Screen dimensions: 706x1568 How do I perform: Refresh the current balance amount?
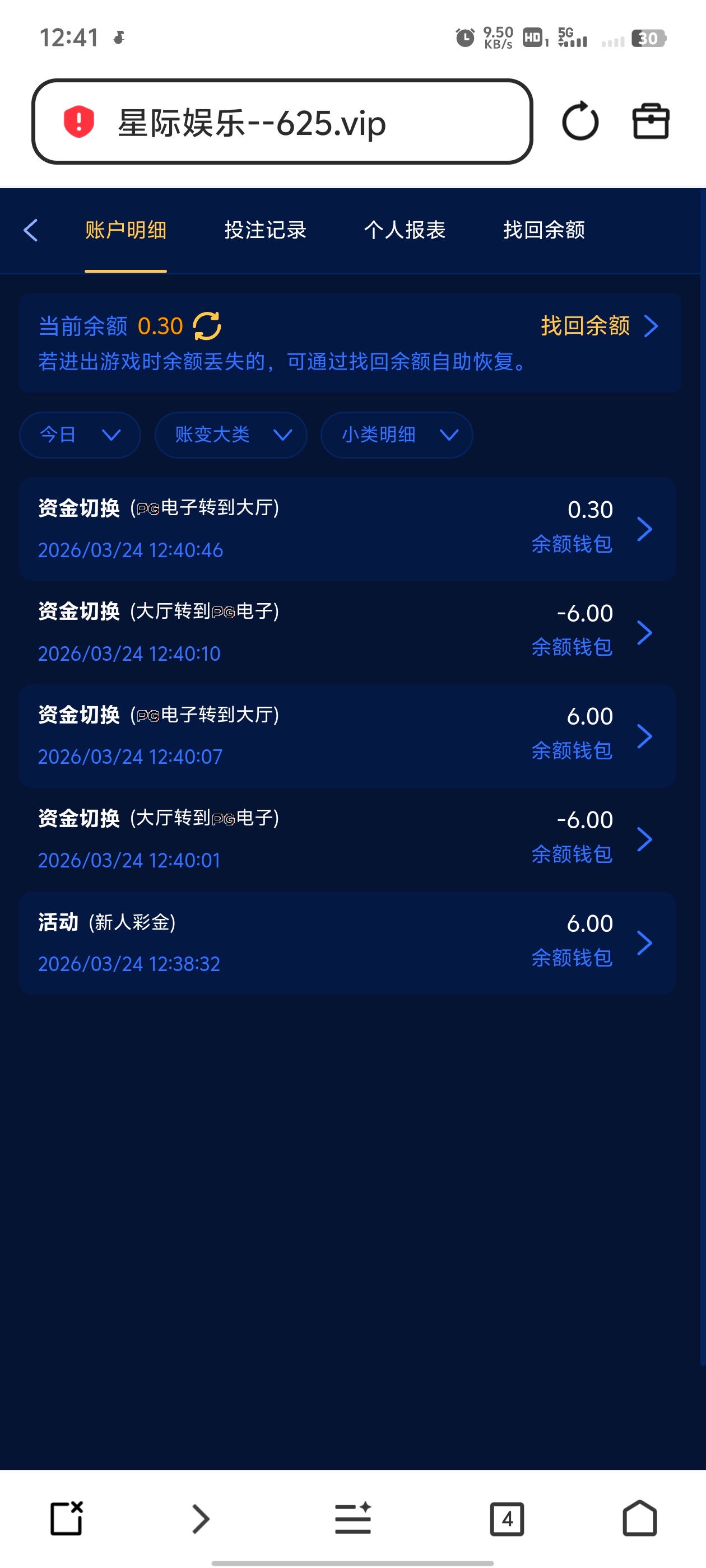click(207, 326)
